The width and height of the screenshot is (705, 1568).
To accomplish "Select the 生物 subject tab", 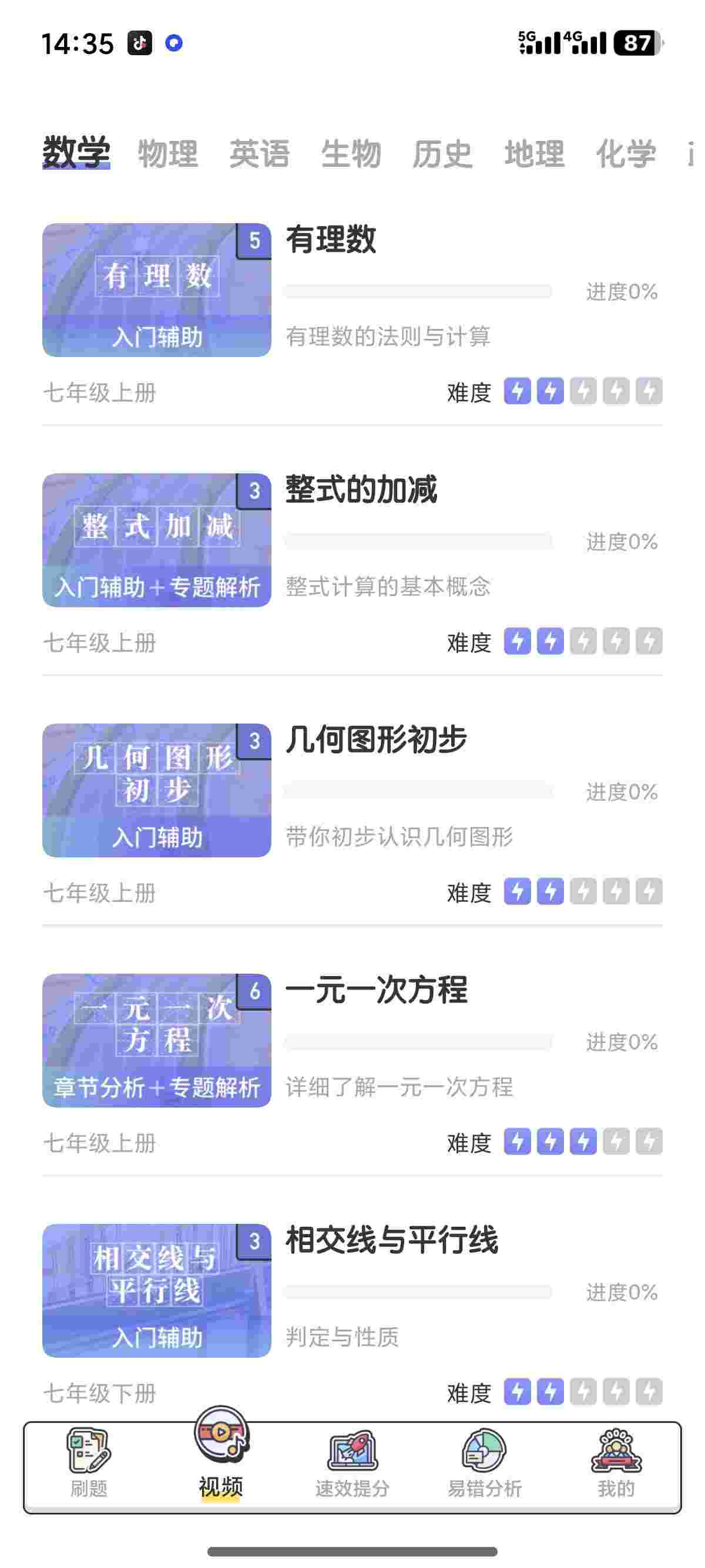I will pyautogui.click(x=351, y=153).
